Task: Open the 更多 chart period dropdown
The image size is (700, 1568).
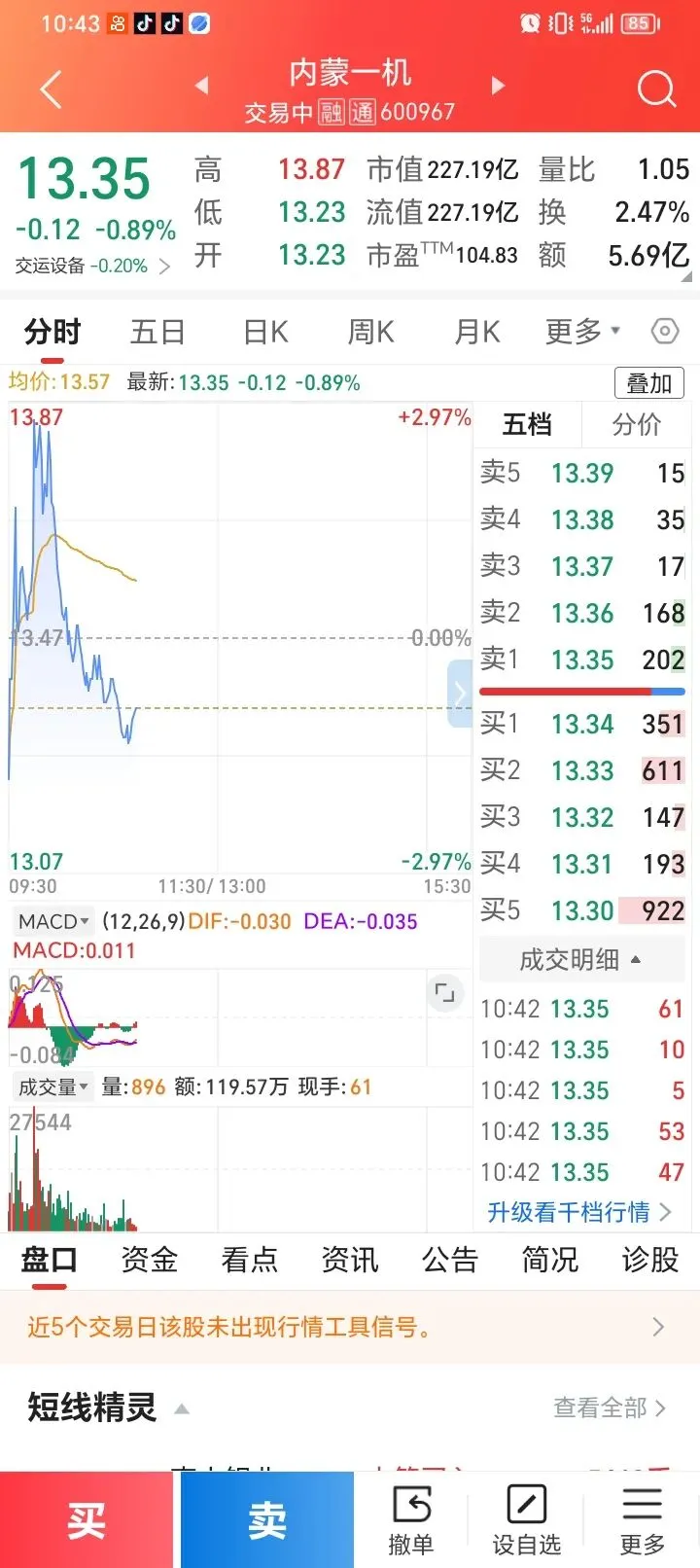Action: [582, 332]
